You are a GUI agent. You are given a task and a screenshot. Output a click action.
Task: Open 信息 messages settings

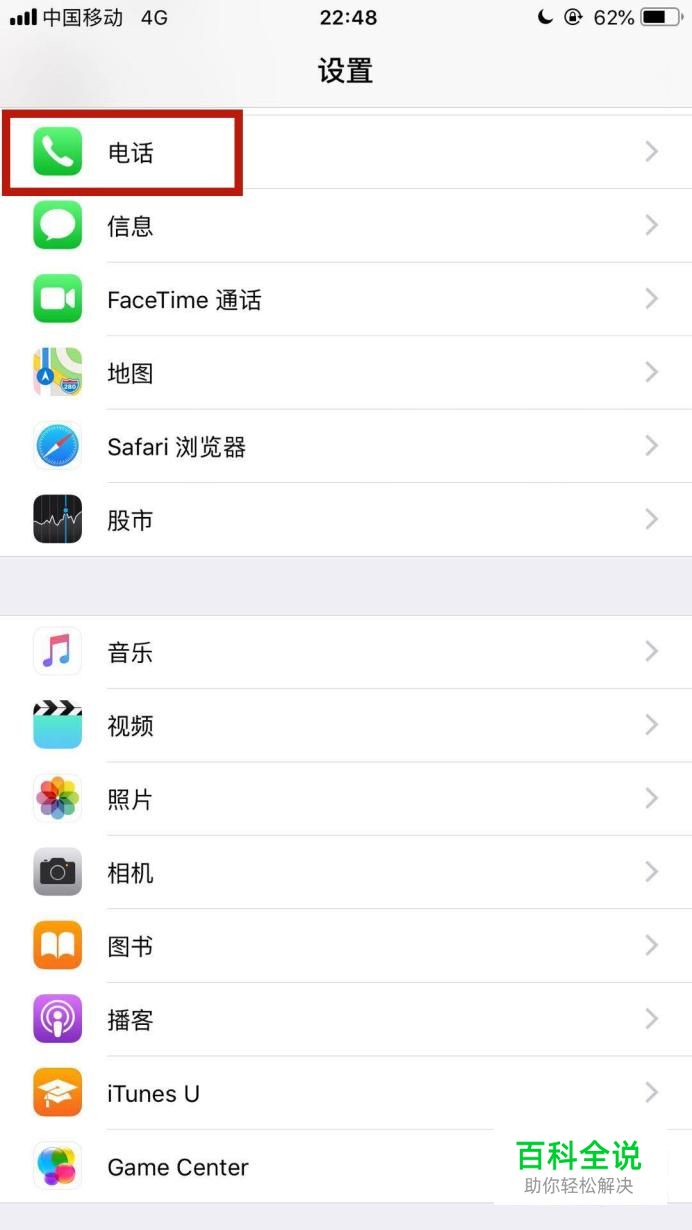tap(346, 226)
